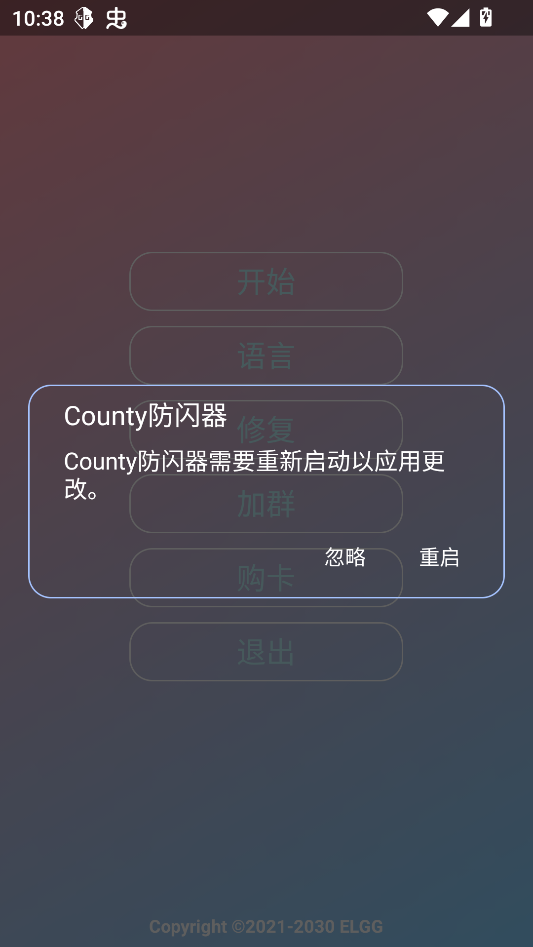Viewport: 533px width, 947px height.
Task: Tap 重启 to restart the app
Action: (439, 557)
